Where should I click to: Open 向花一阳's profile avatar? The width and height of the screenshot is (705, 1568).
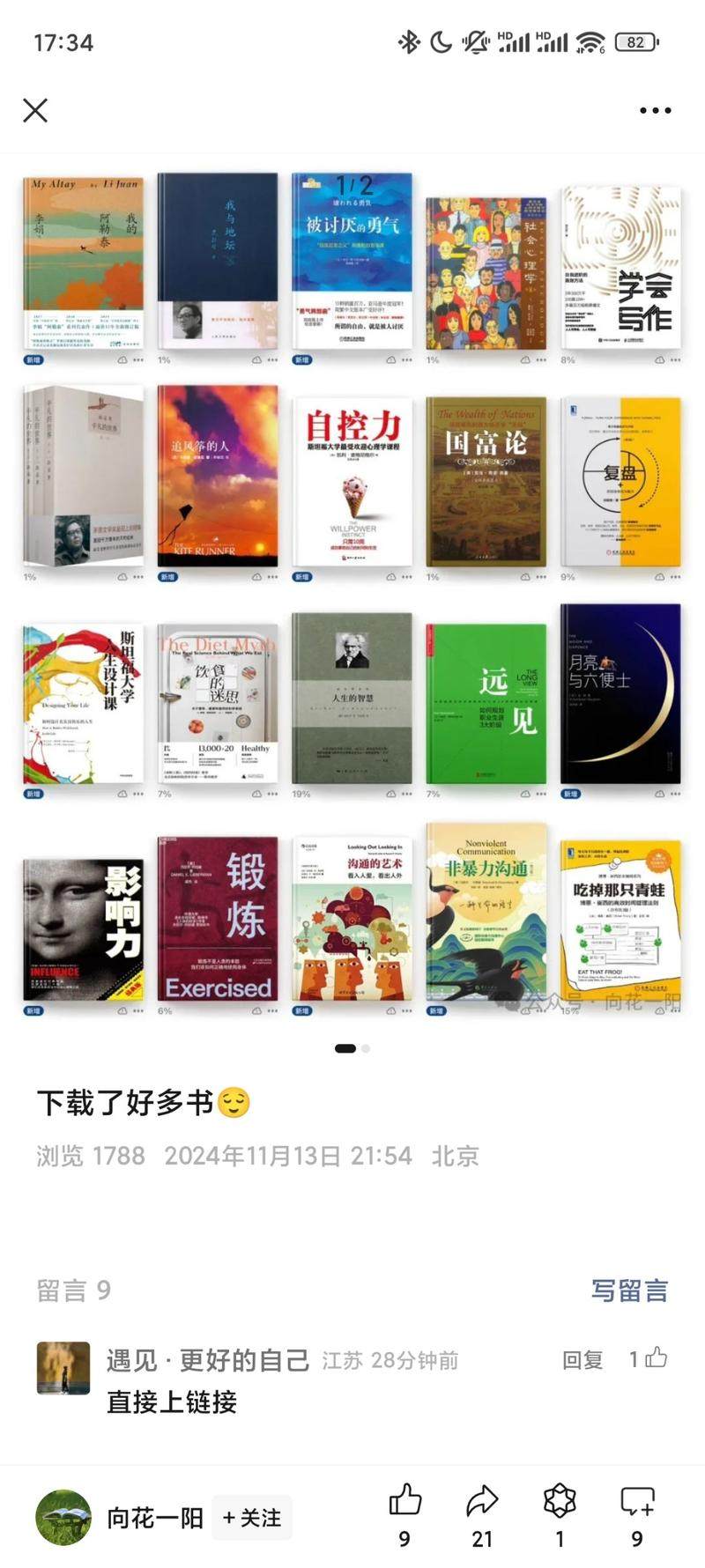63,1517
